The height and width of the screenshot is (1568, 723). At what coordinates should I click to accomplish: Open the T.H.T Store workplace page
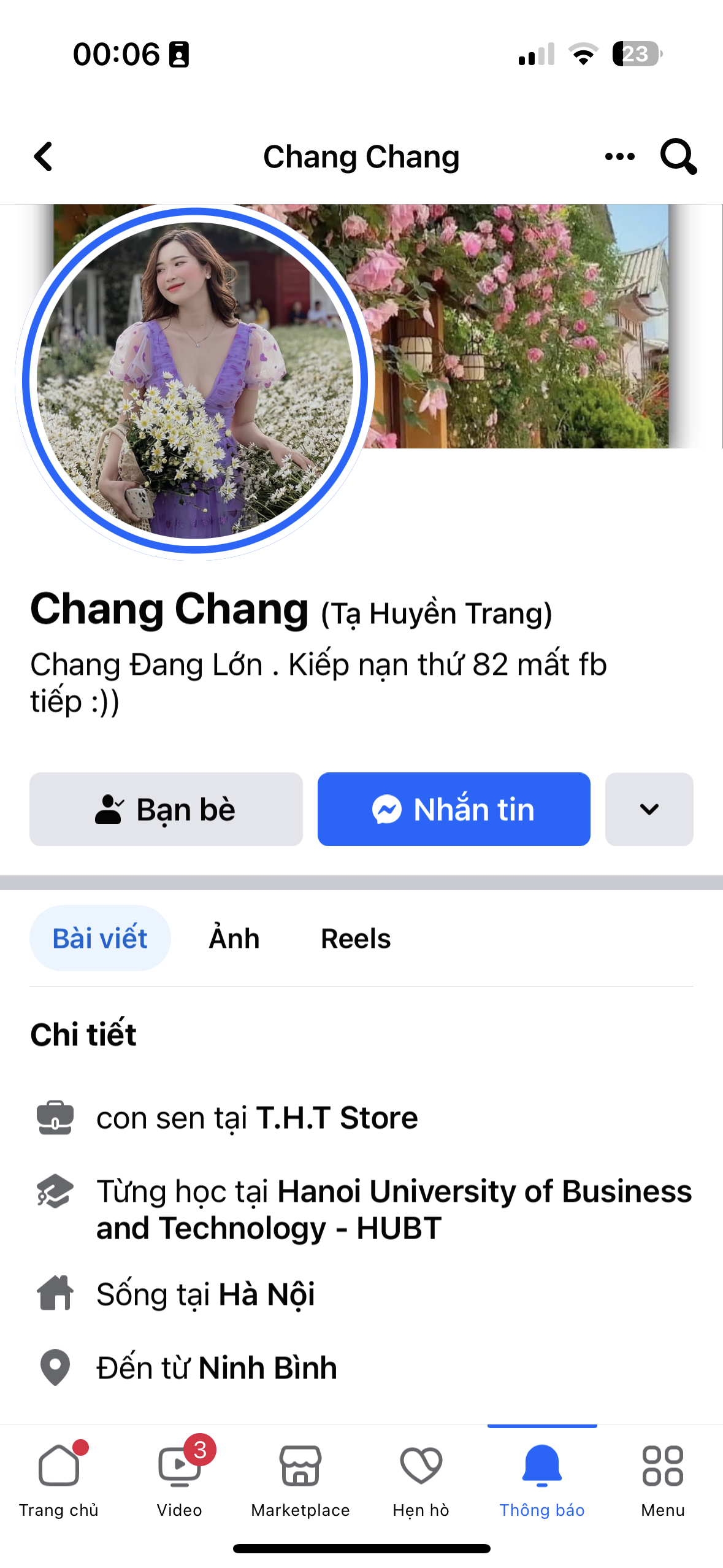tap(337, 1117)
